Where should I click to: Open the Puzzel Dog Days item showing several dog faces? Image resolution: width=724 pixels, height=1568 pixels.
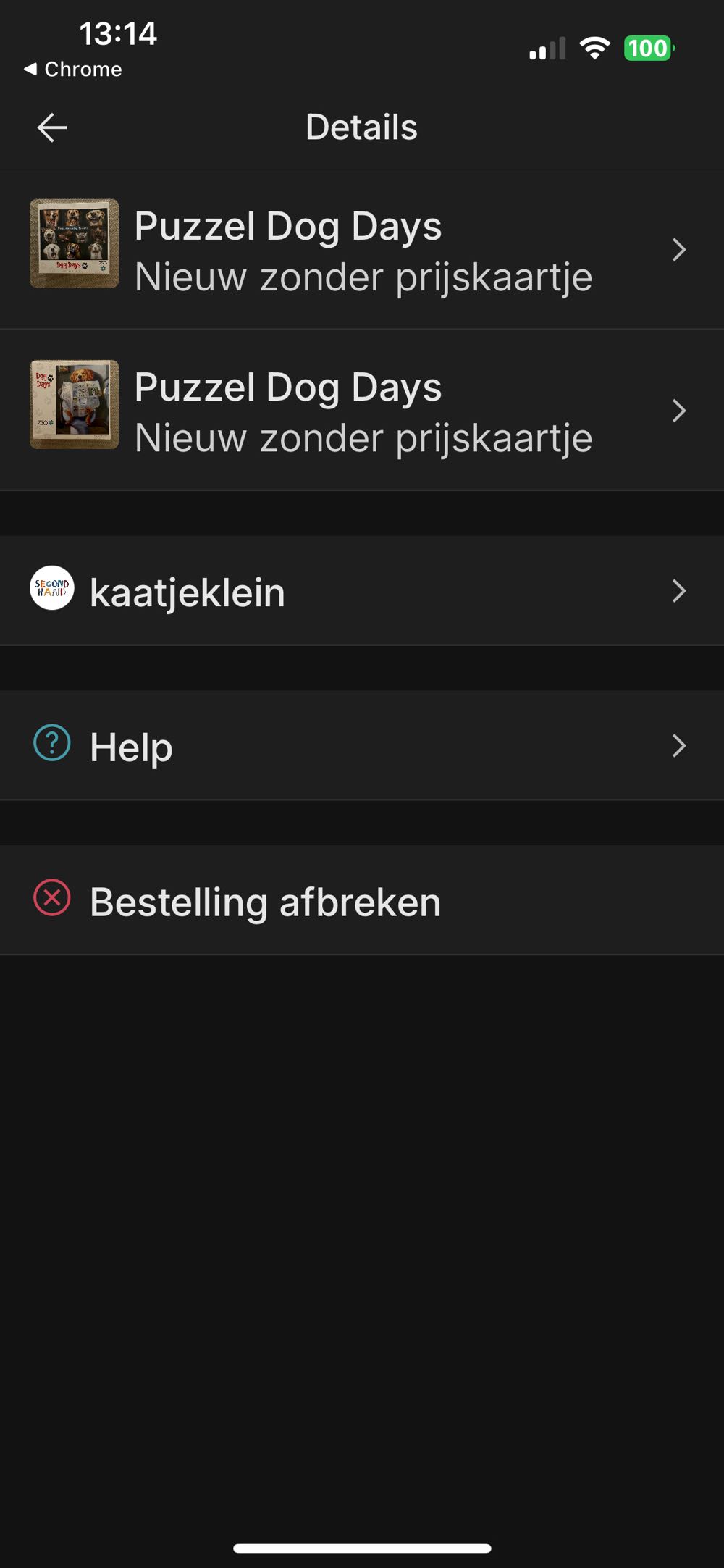click(x=361, y=251)
